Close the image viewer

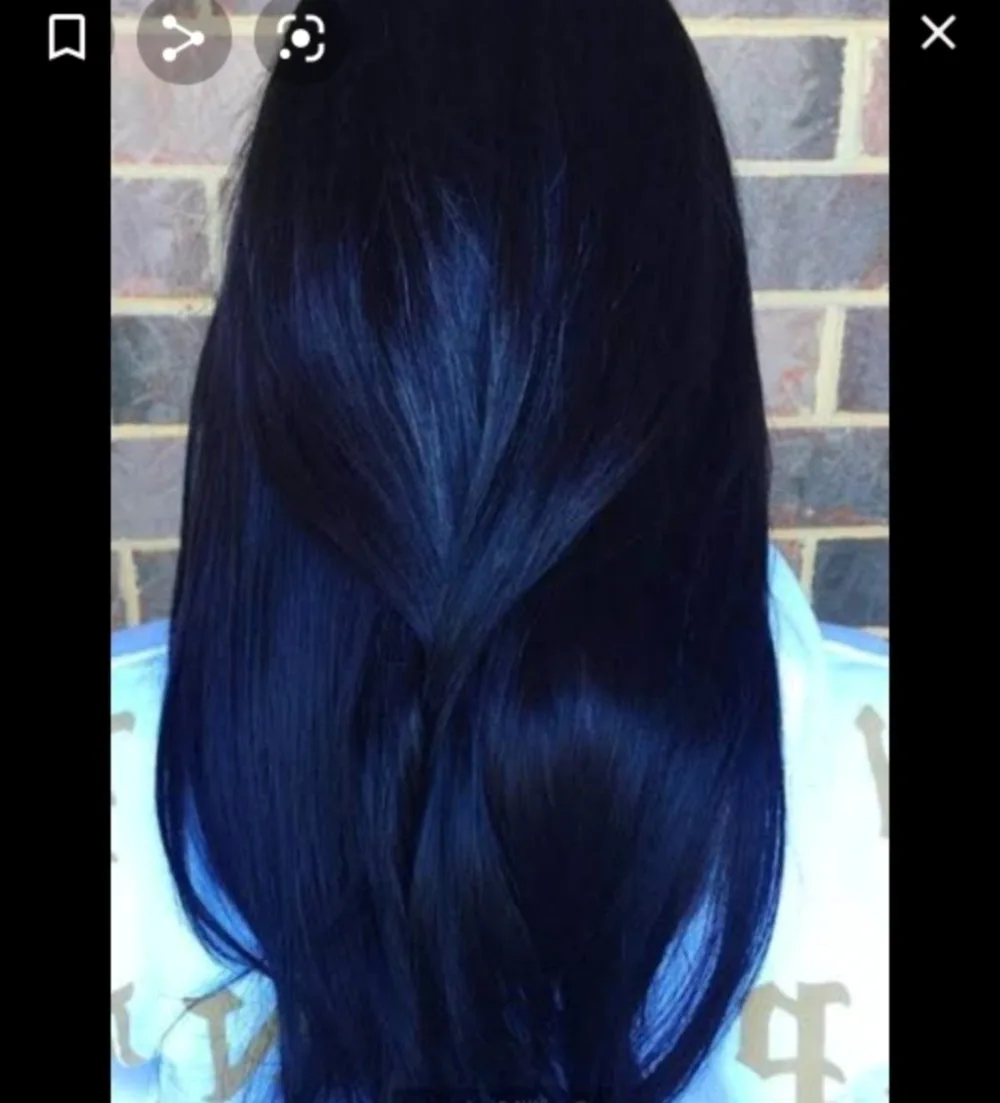pos(937,34)
